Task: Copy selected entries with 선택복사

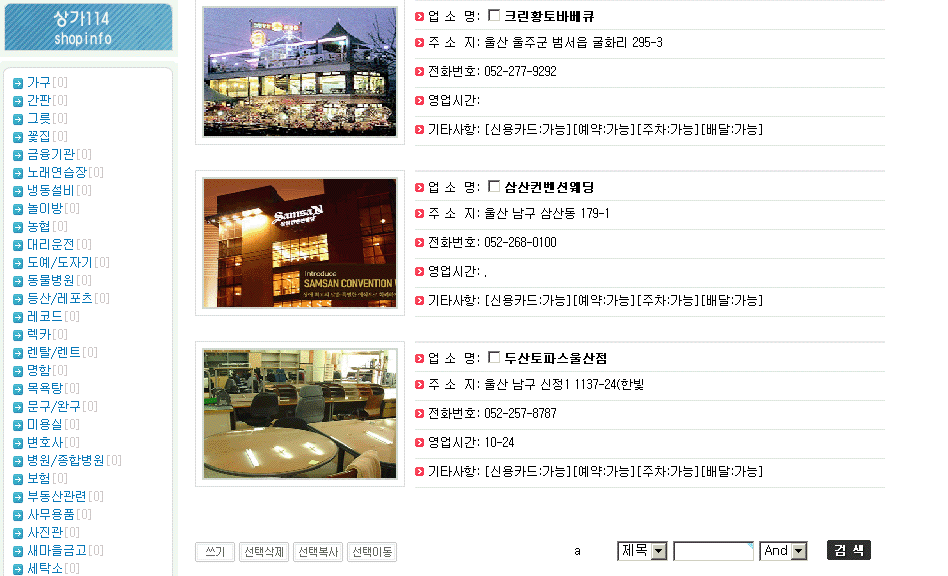Action: [x=319, y=552]
